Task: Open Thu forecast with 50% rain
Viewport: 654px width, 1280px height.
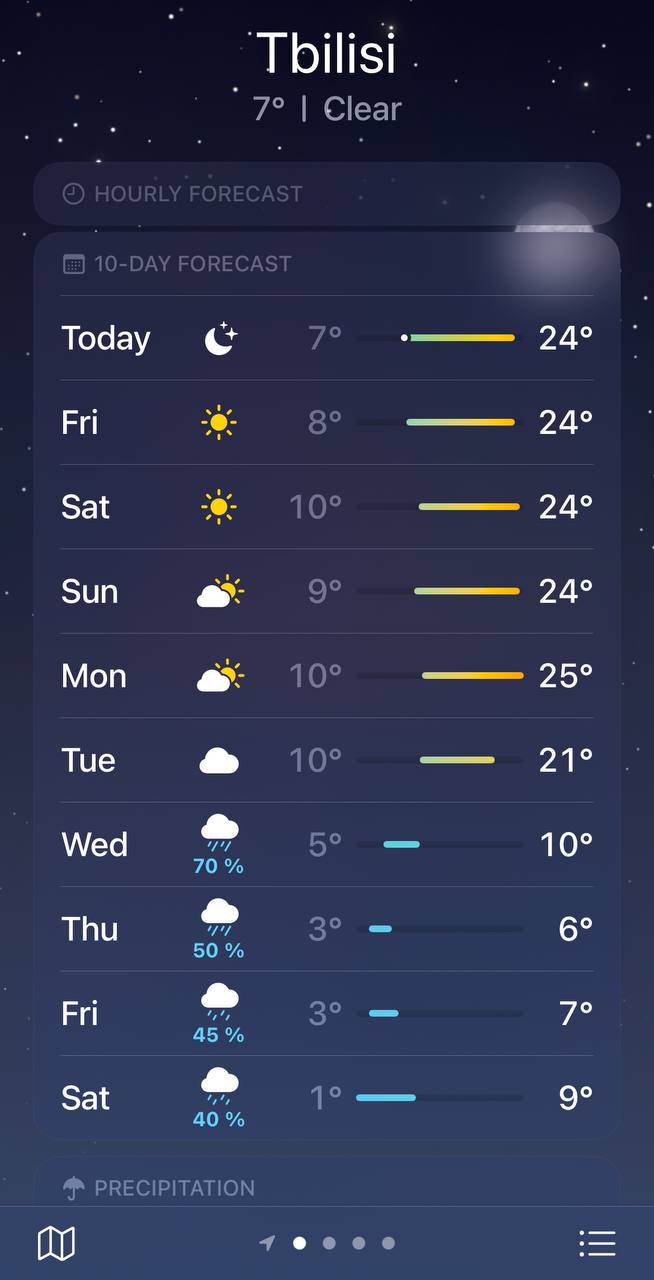Action: click(326, 929)
